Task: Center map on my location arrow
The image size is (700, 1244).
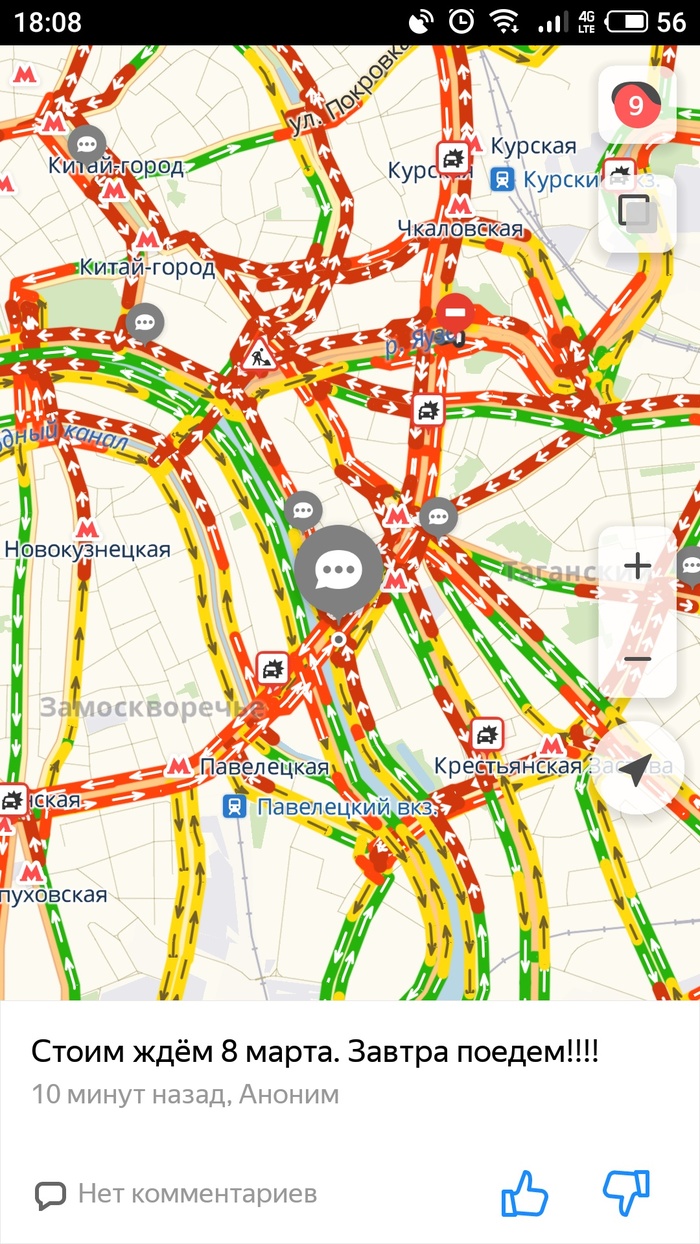Action: [636, 768]
